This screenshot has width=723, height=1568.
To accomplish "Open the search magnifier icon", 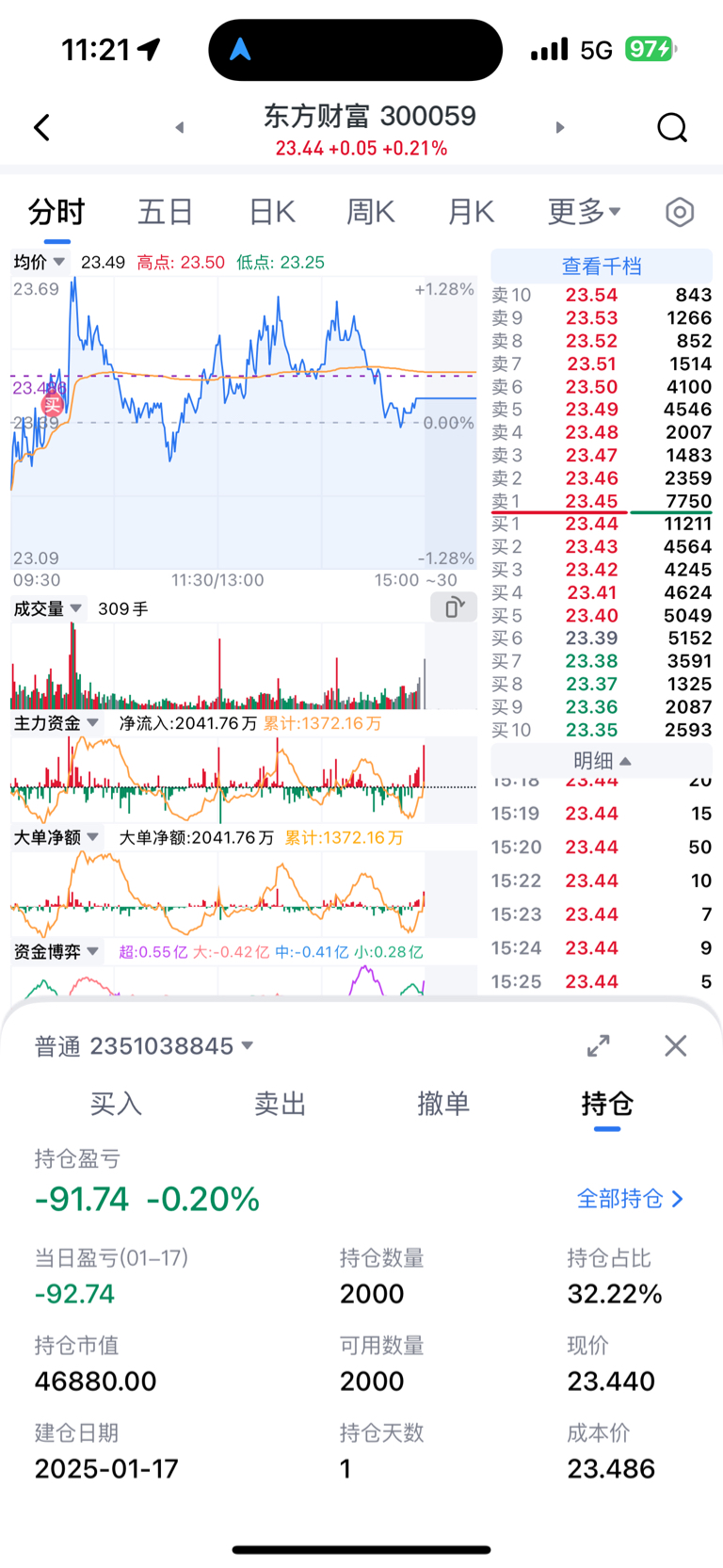I will [x=672, y=127].
